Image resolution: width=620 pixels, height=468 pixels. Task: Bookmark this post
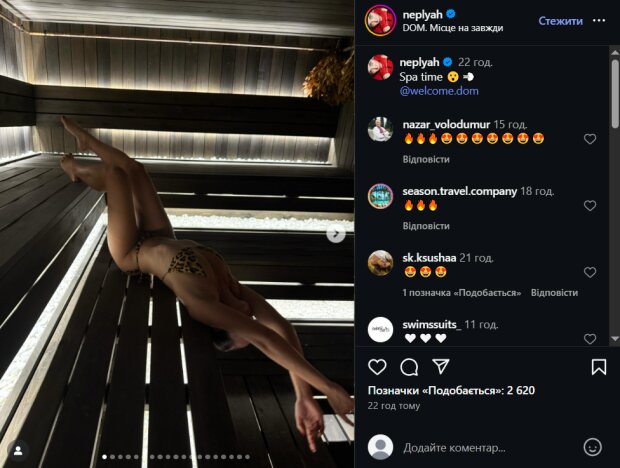(x=598, y=367)
